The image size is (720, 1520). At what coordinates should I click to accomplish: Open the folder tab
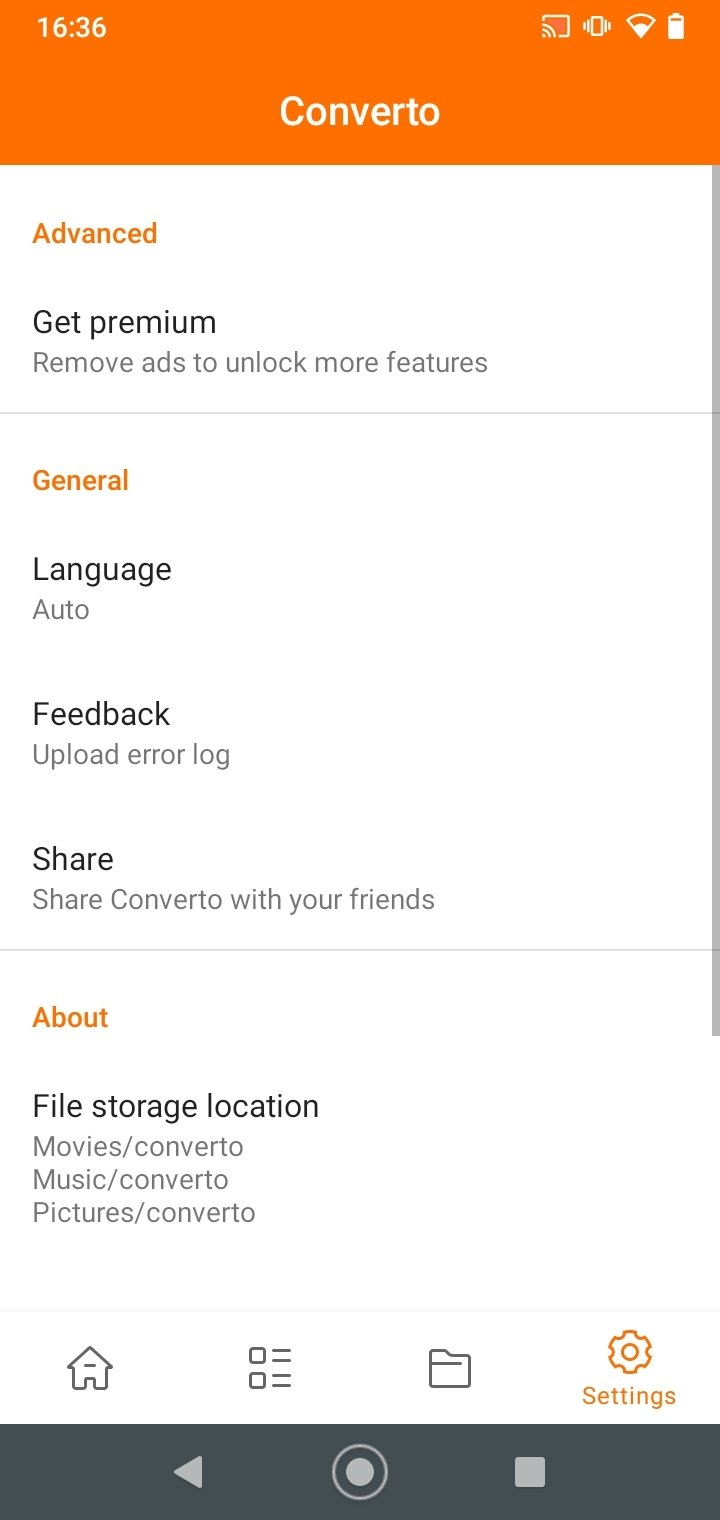pos(450,1368)
